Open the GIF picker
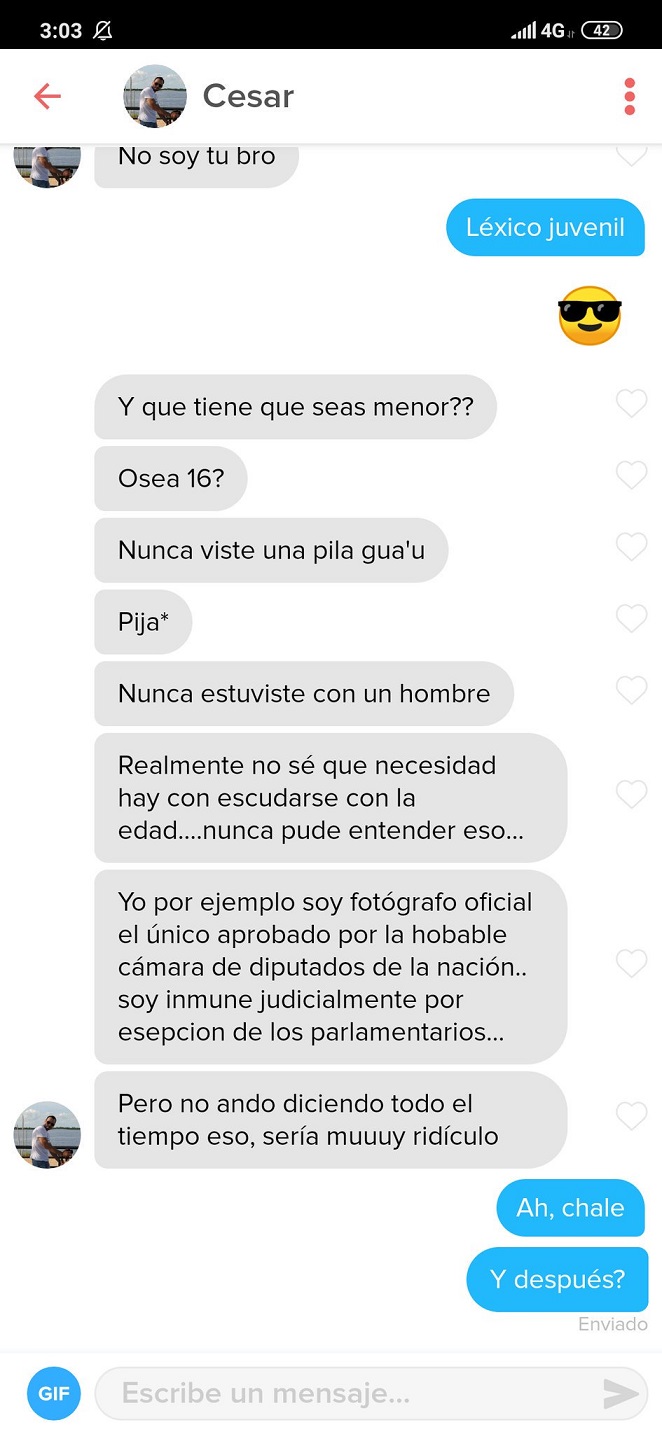Image resolution: width=662 pixels, height=1434 pixels. 53,1392
